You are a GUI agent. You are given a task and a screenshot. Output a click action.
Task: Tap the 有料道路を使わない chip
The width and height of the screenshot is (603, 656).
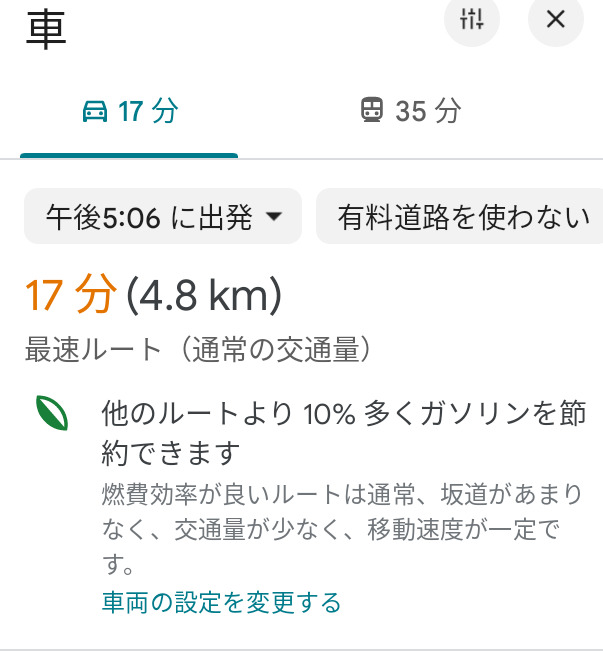[x=460, y=216]
